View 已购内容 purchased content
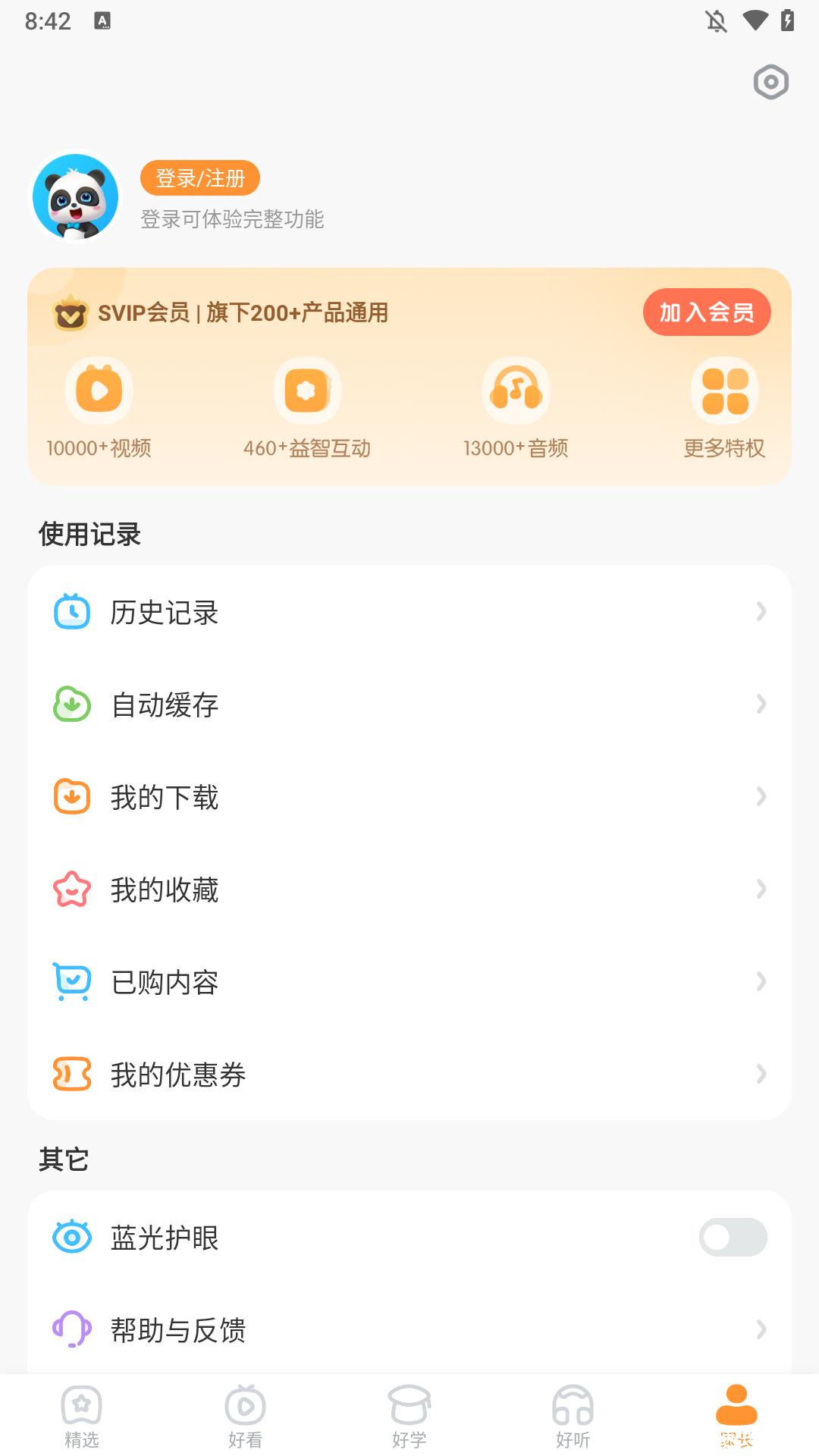Viewport: 819px width, 1456px height. [x=409, y=982]
